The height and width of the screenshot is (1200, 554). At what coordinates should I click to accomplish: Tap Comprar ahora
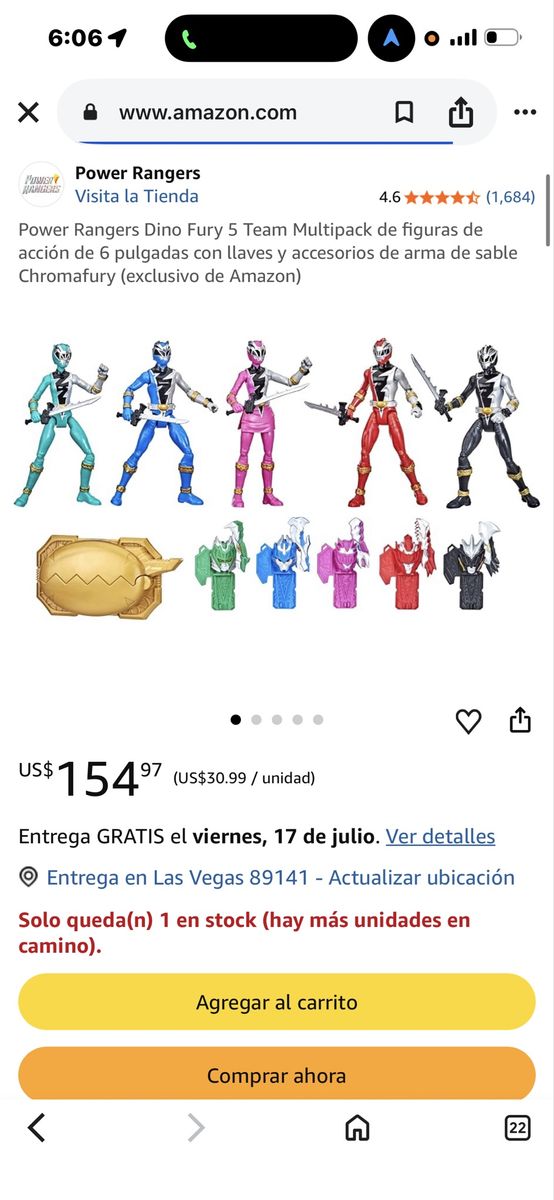(x=277, y=1075)
